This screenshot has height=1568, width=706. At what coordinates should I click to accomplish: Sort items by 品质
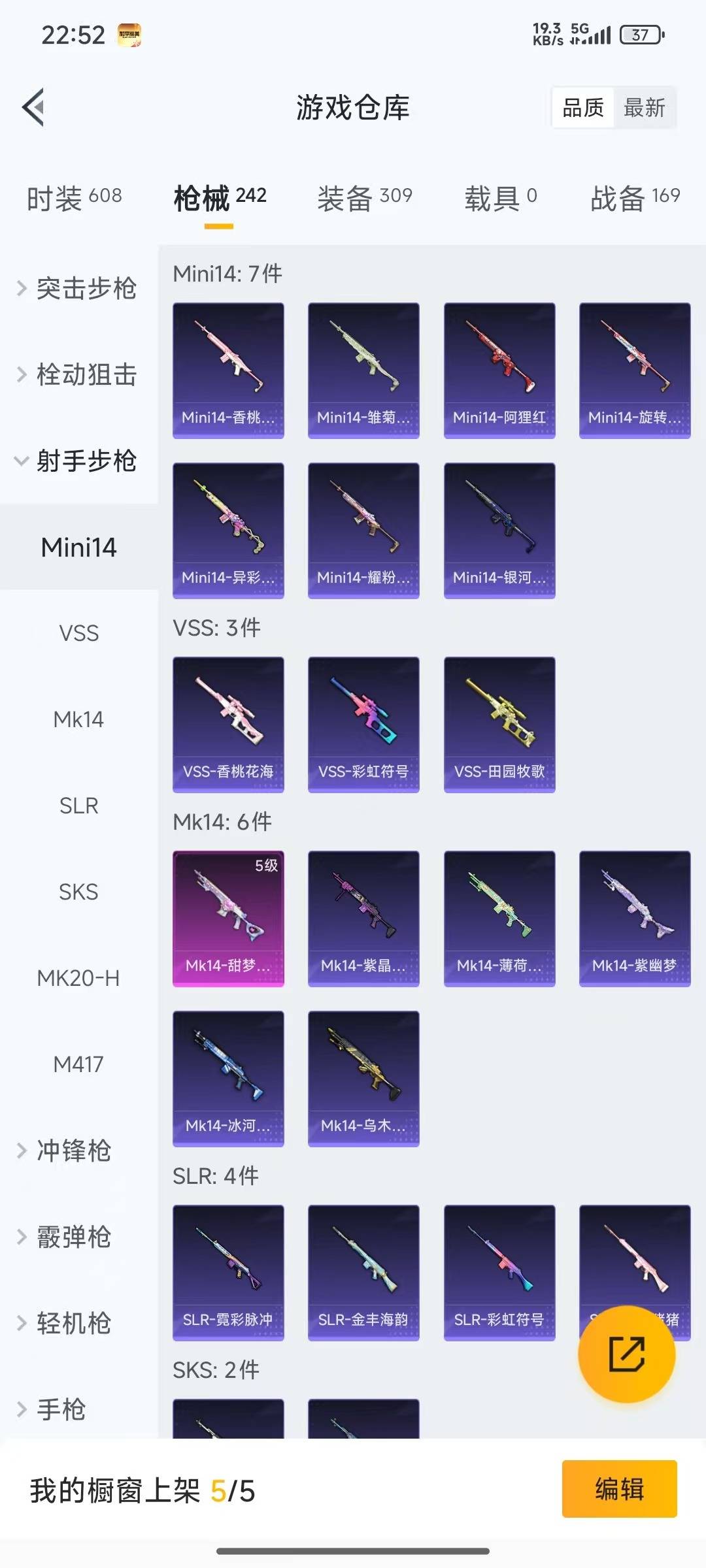(x=583, y=108)
